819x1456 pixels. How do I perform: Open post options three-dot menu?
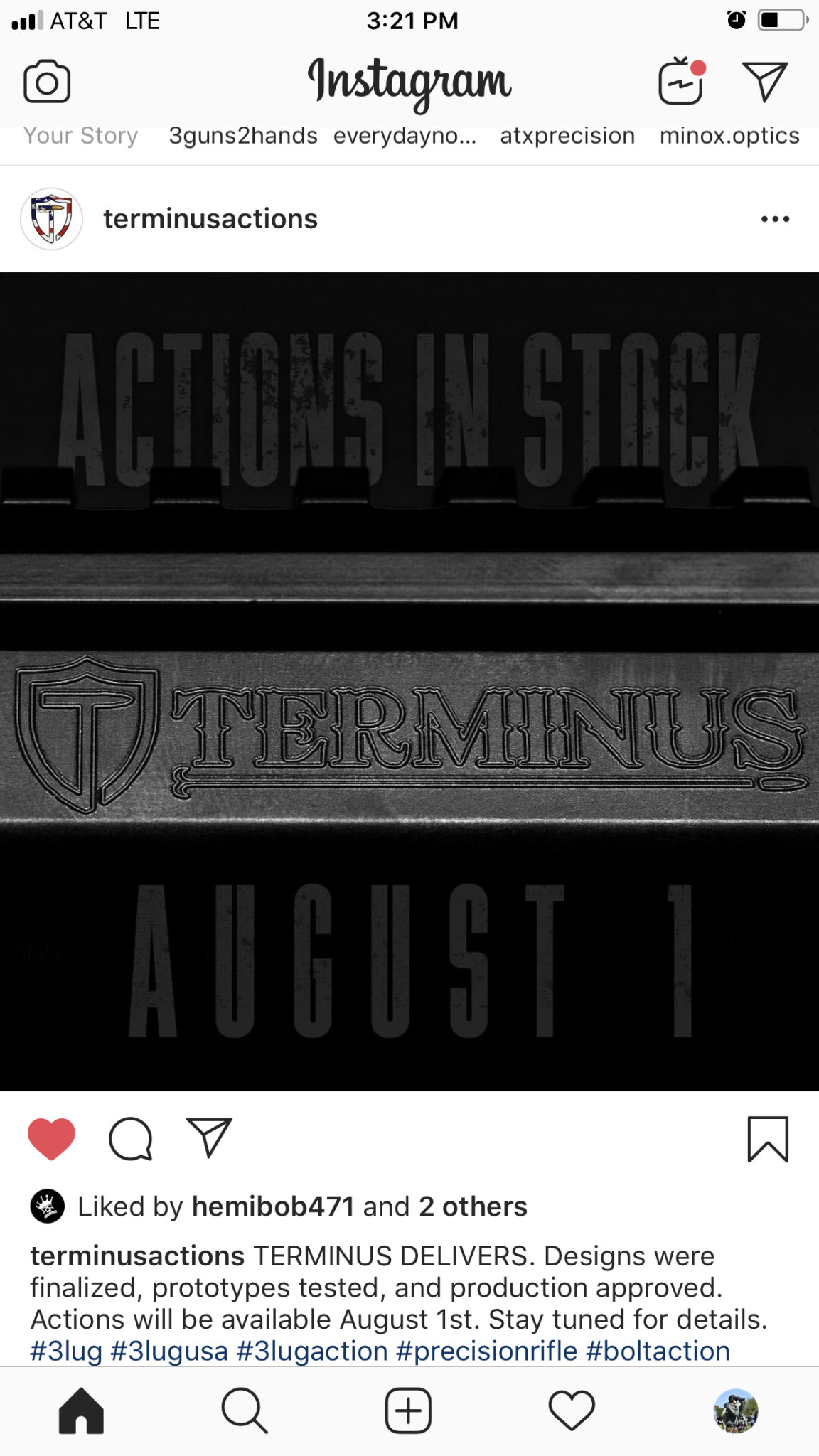point(775,219)
